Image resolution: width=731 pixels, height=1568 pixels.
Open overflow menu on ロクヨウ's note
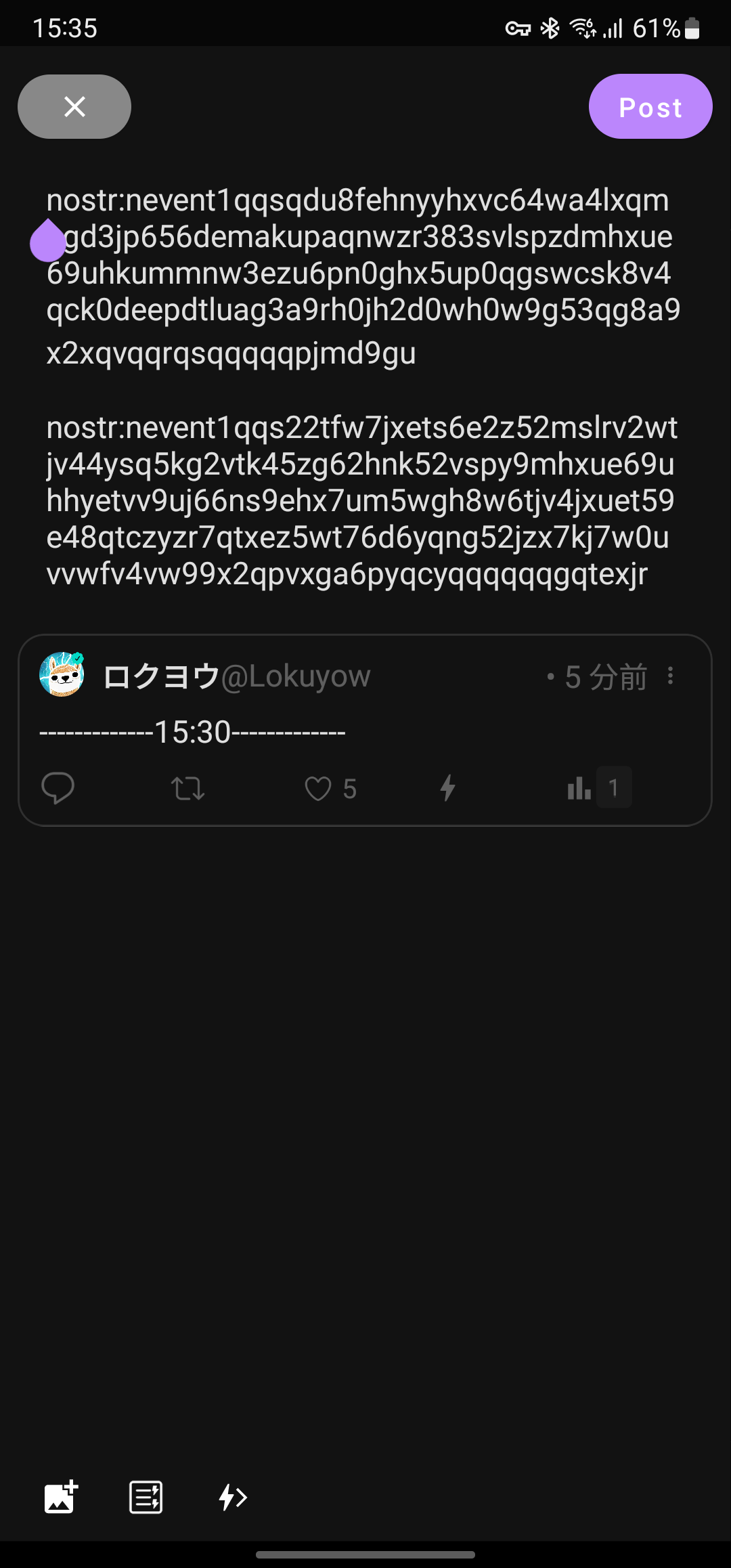point(670,676)
